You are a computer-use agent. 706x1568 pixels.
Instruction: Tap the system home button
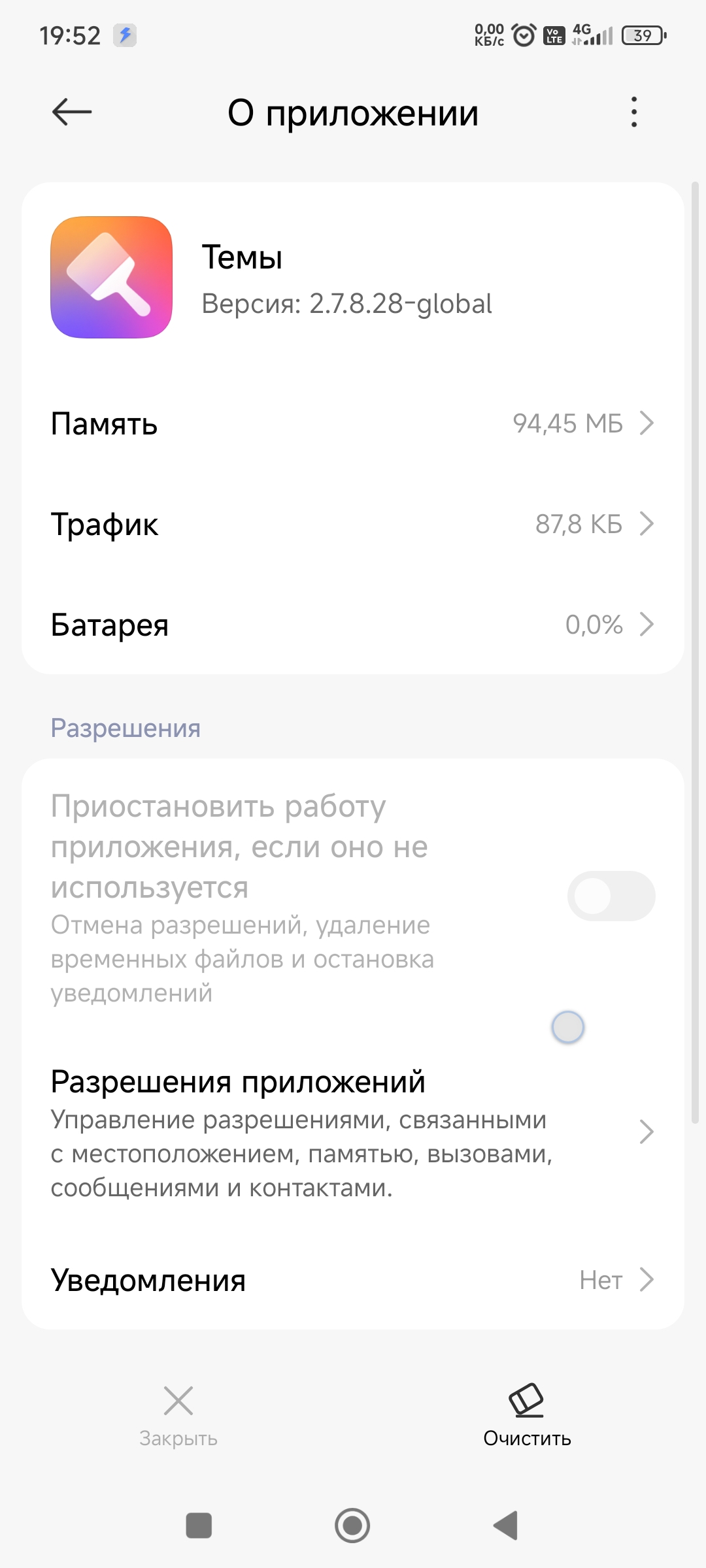pyautogui.click(x=352, y=1526)
